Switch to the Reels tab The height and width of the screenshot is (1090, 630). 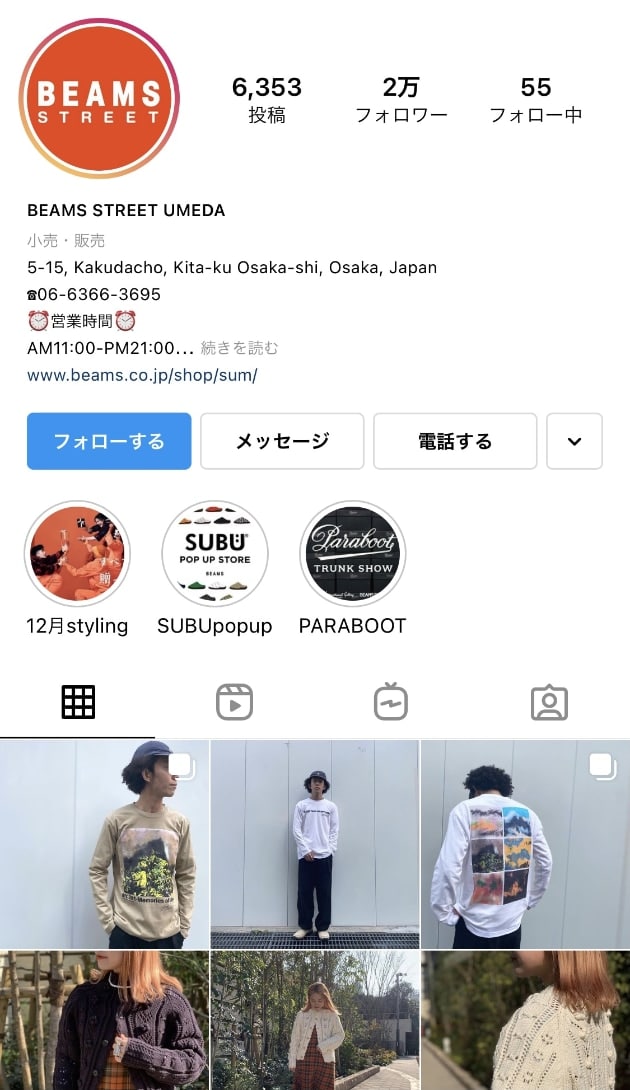[235, 703]
